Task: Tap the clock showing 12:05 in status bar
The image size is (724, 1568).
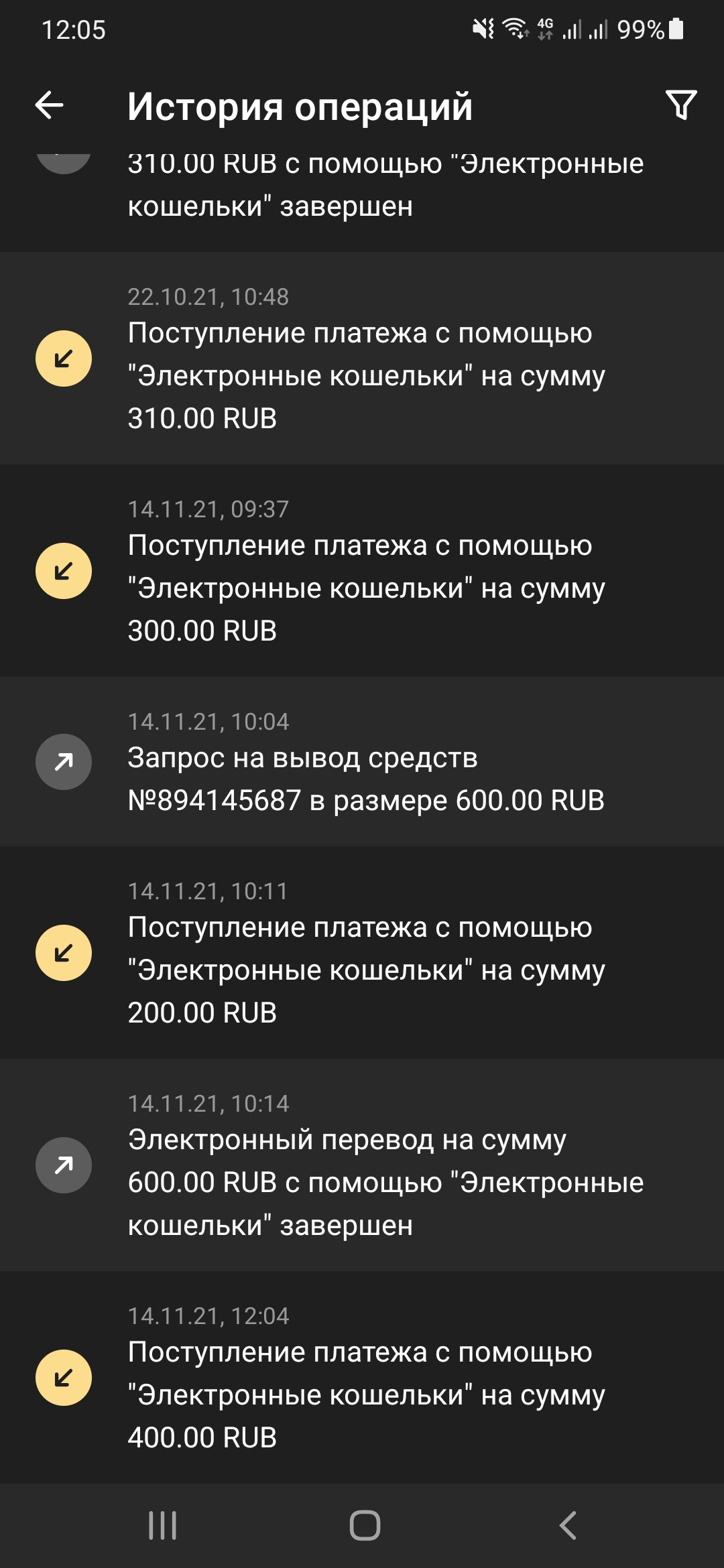Action: [74, 28]
